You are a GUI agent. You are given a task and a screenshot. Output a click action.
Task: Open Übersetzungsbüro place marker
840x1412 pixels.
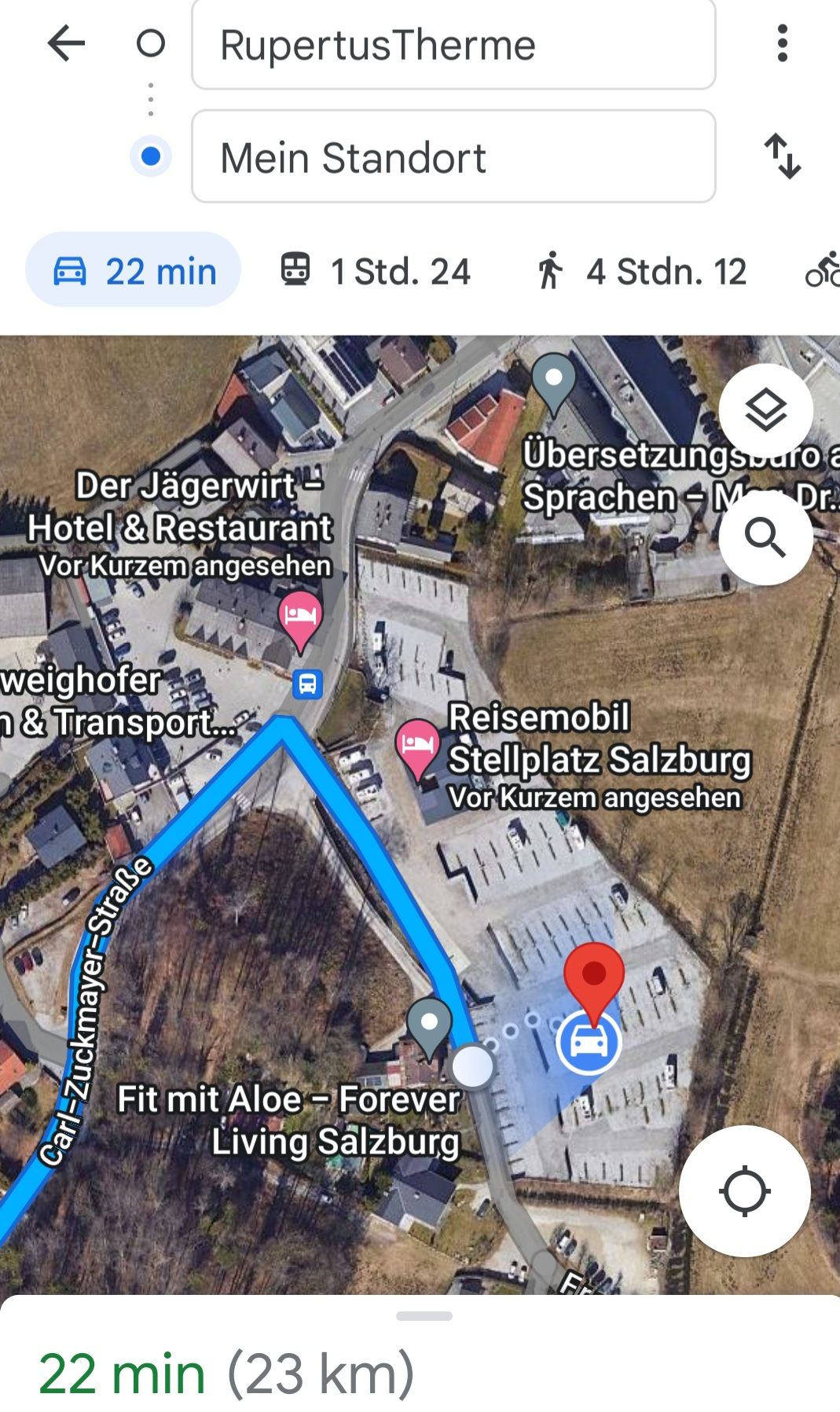click(x=554, y=383)
